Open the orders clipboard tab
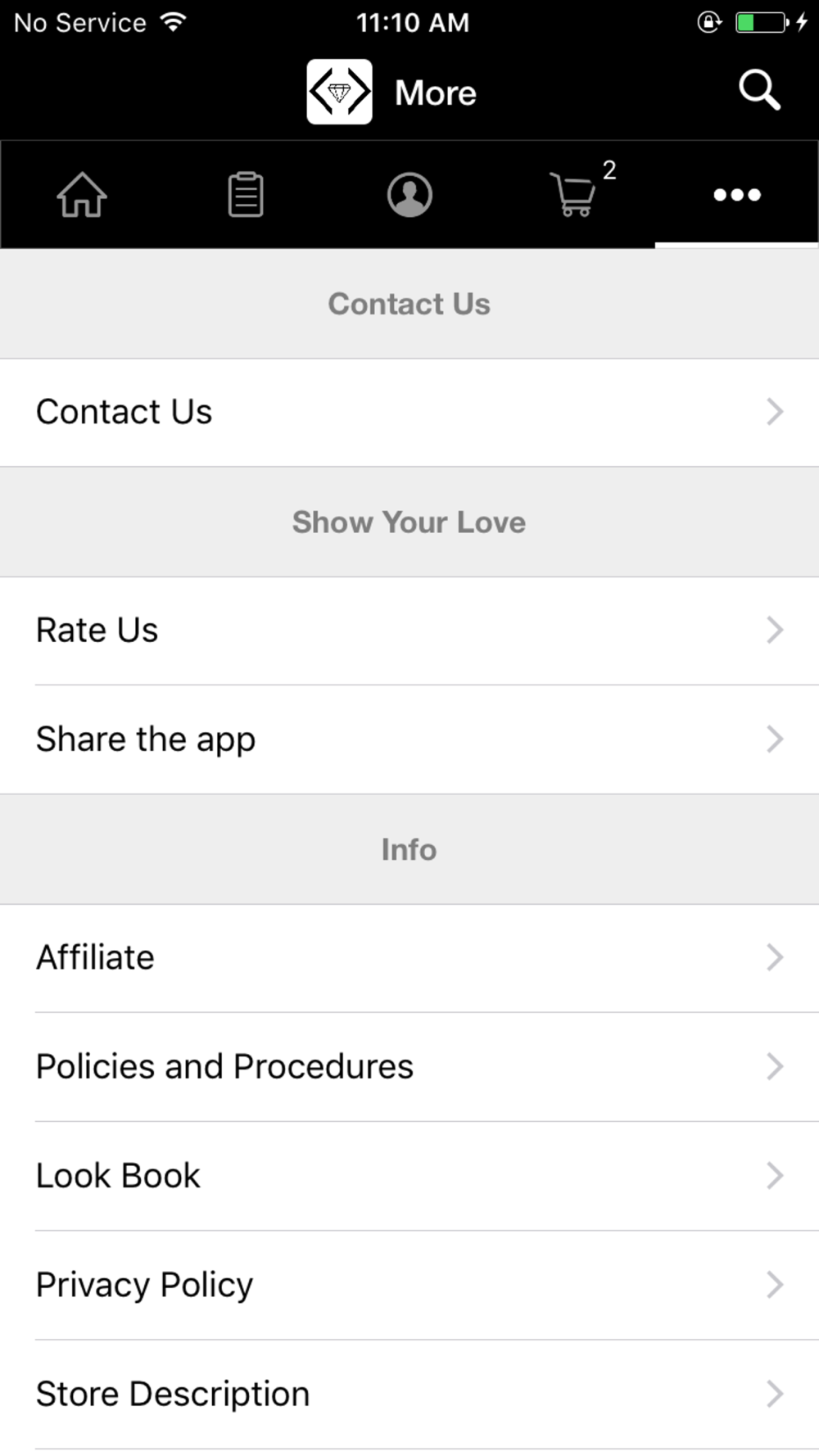 tap(246, 194)
